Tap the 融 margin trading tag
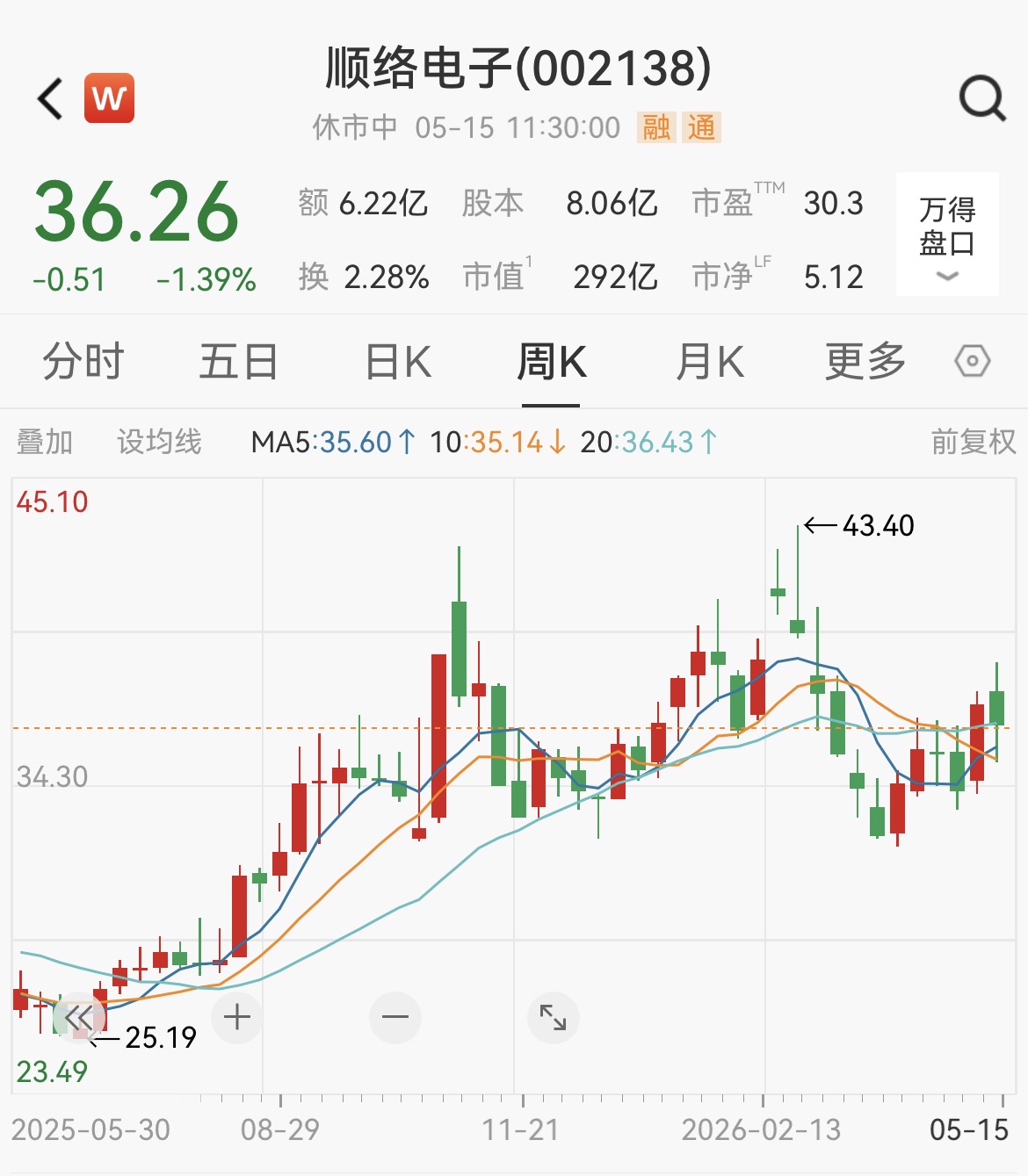 (x=656, y=127)
